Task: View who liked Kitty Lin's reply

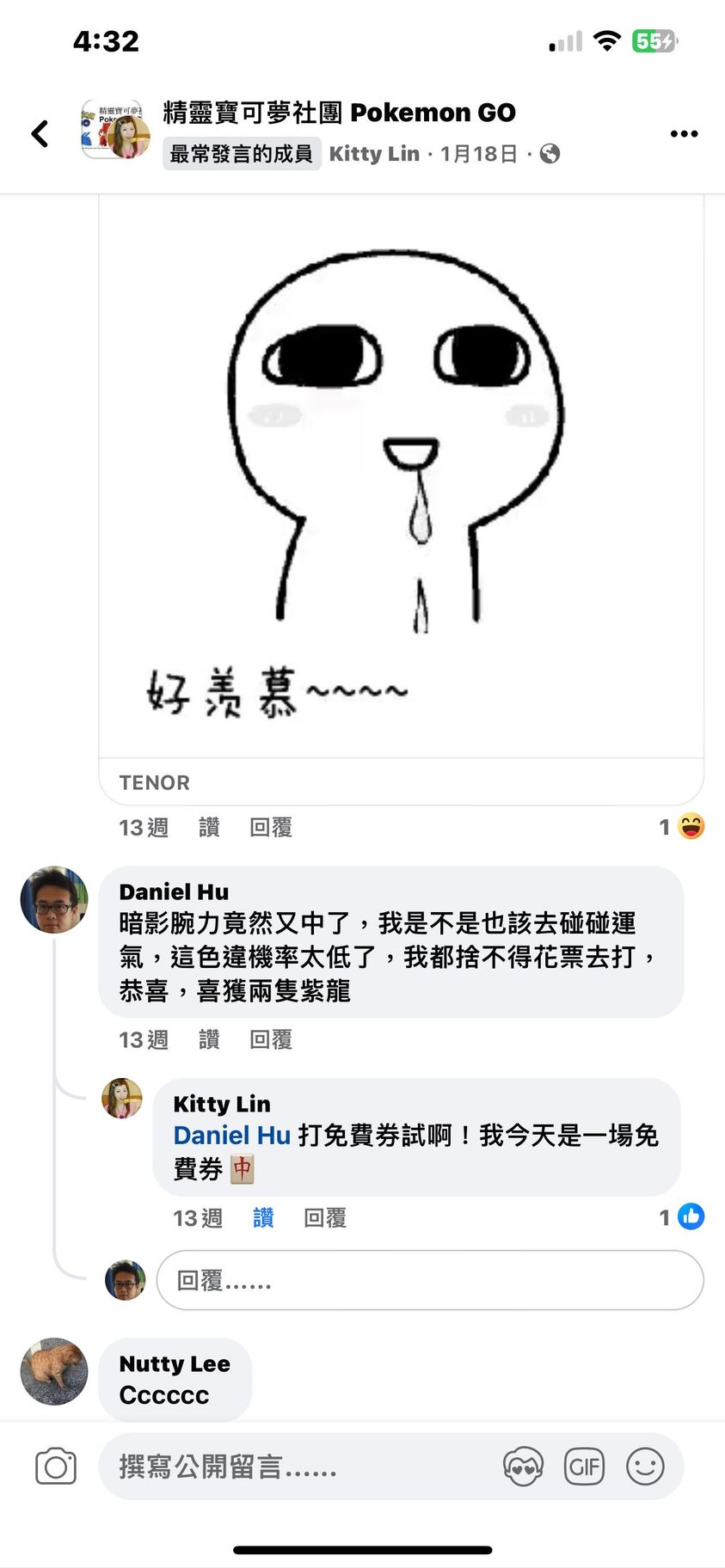Action: (x=683, y=1217)
